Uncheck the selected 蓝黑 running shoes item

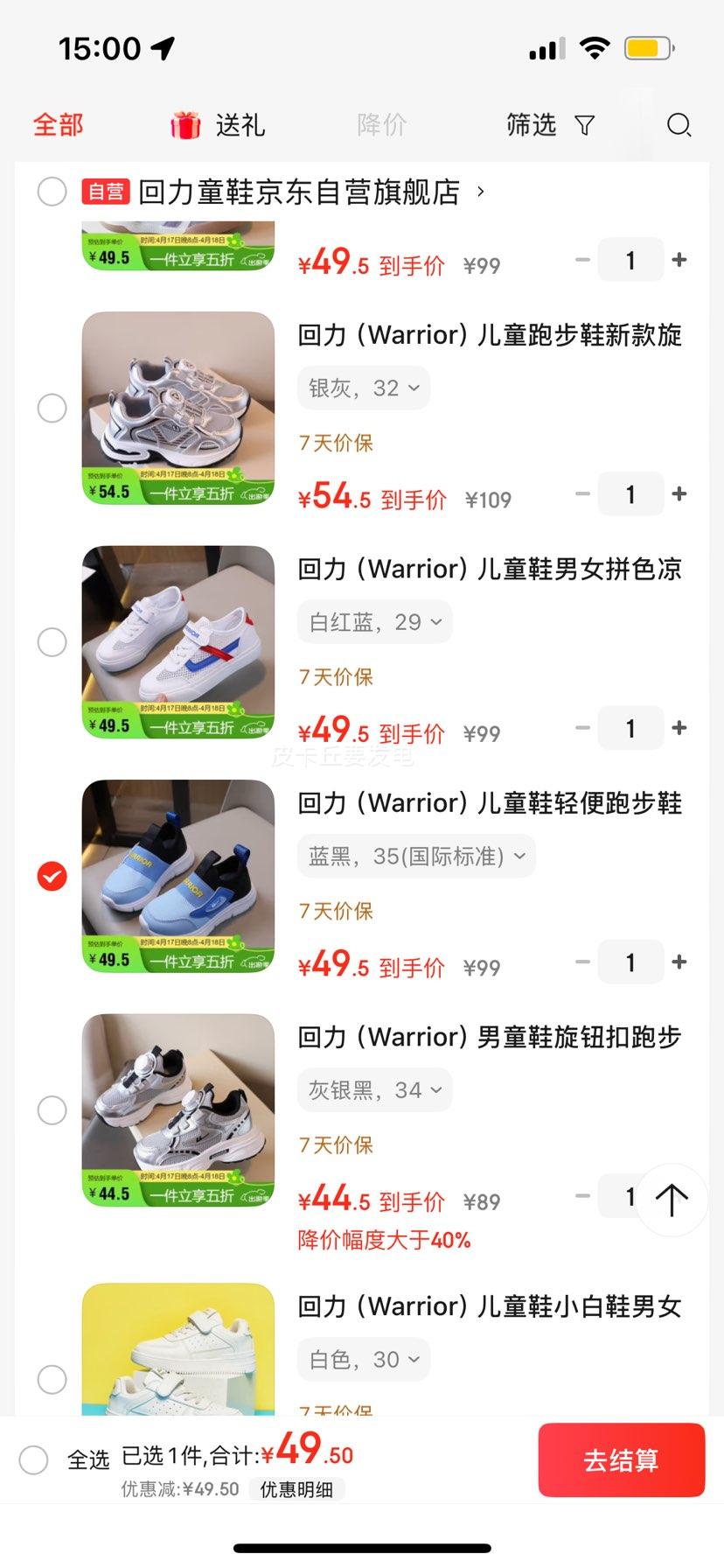click(x=52, y=874)
